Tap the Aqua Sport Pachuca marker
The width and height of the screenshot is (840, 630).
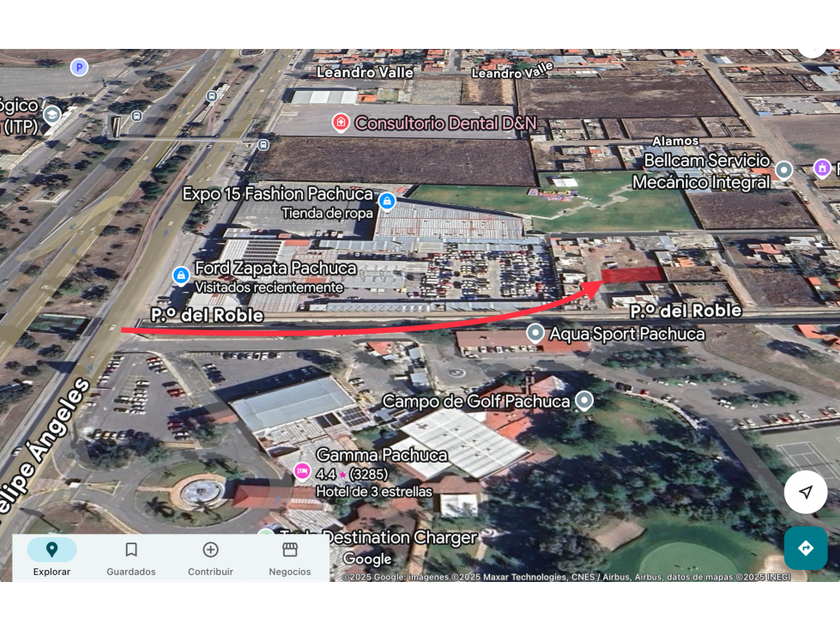pyautogui.click(x=535, y=333)
